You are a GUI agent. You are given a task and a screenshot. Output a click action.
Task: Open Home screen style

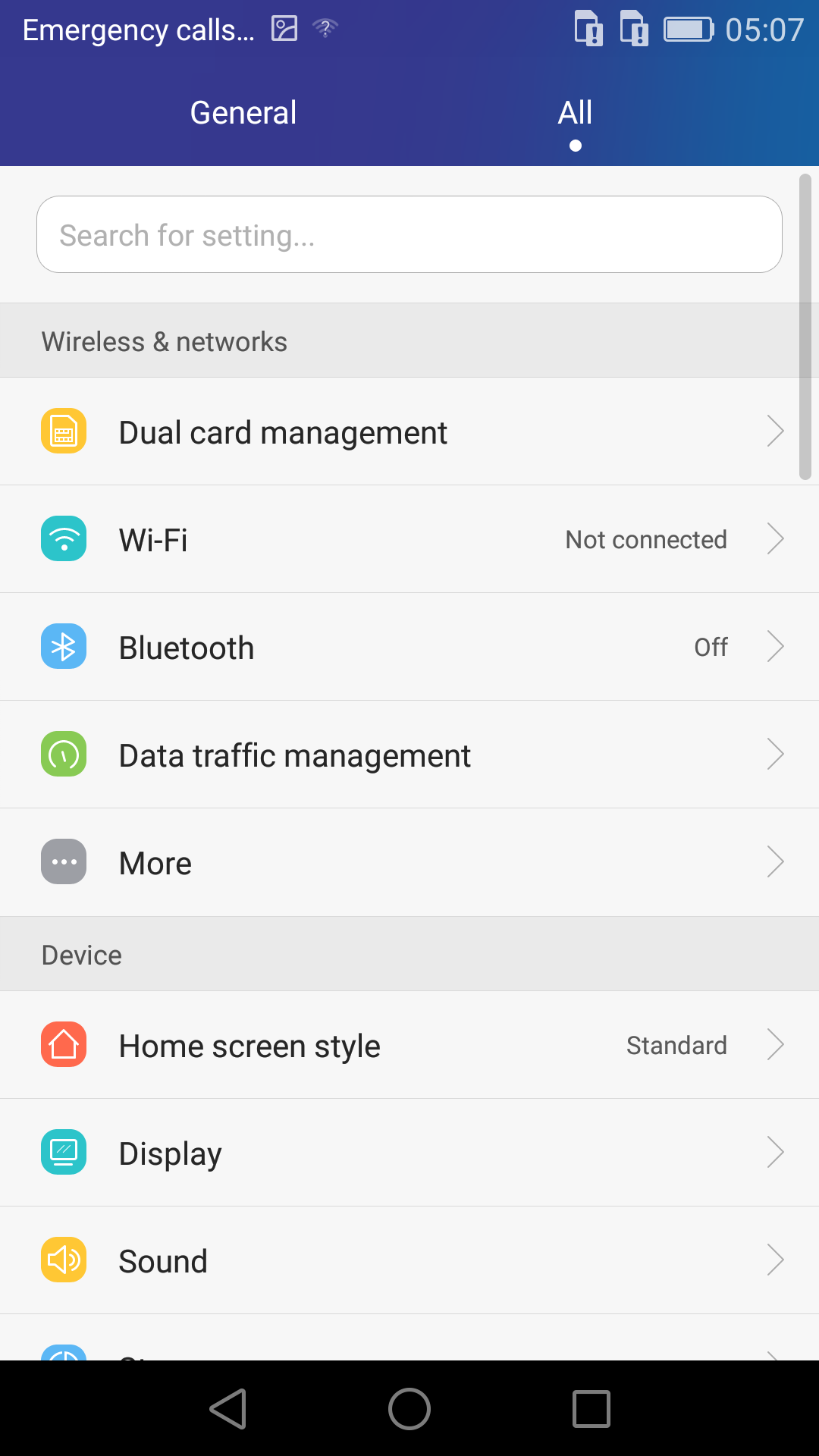click(x=409, y=1045)
